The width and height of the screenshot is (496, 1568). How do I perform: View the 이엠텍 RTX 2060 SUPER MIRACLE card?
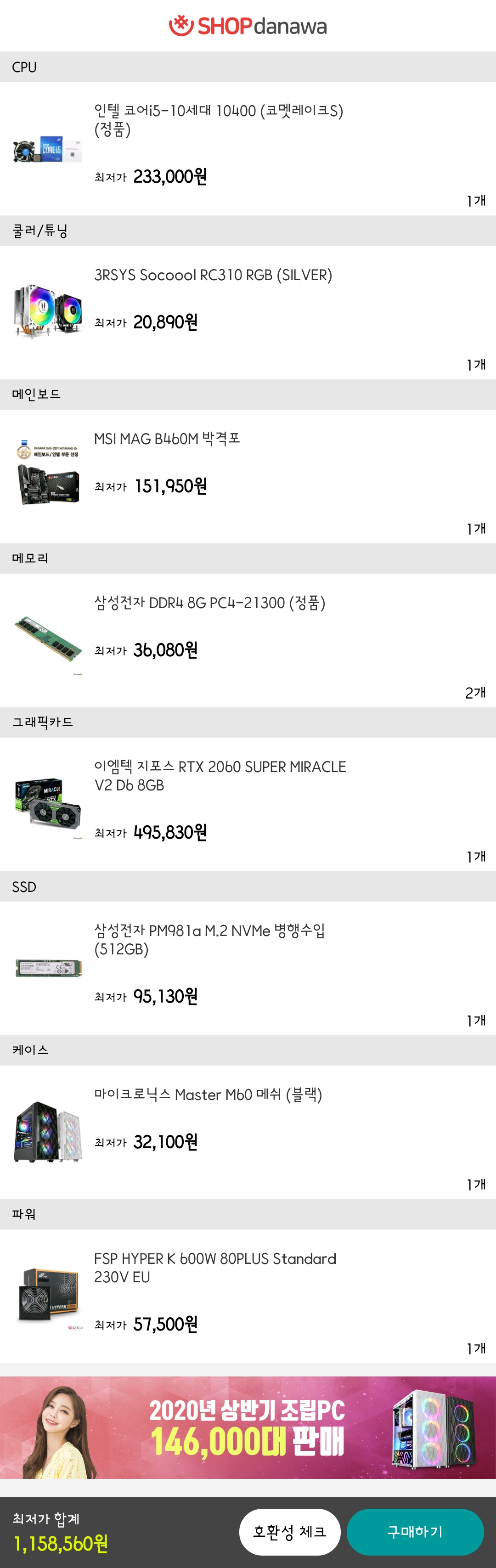coord(220,775)
